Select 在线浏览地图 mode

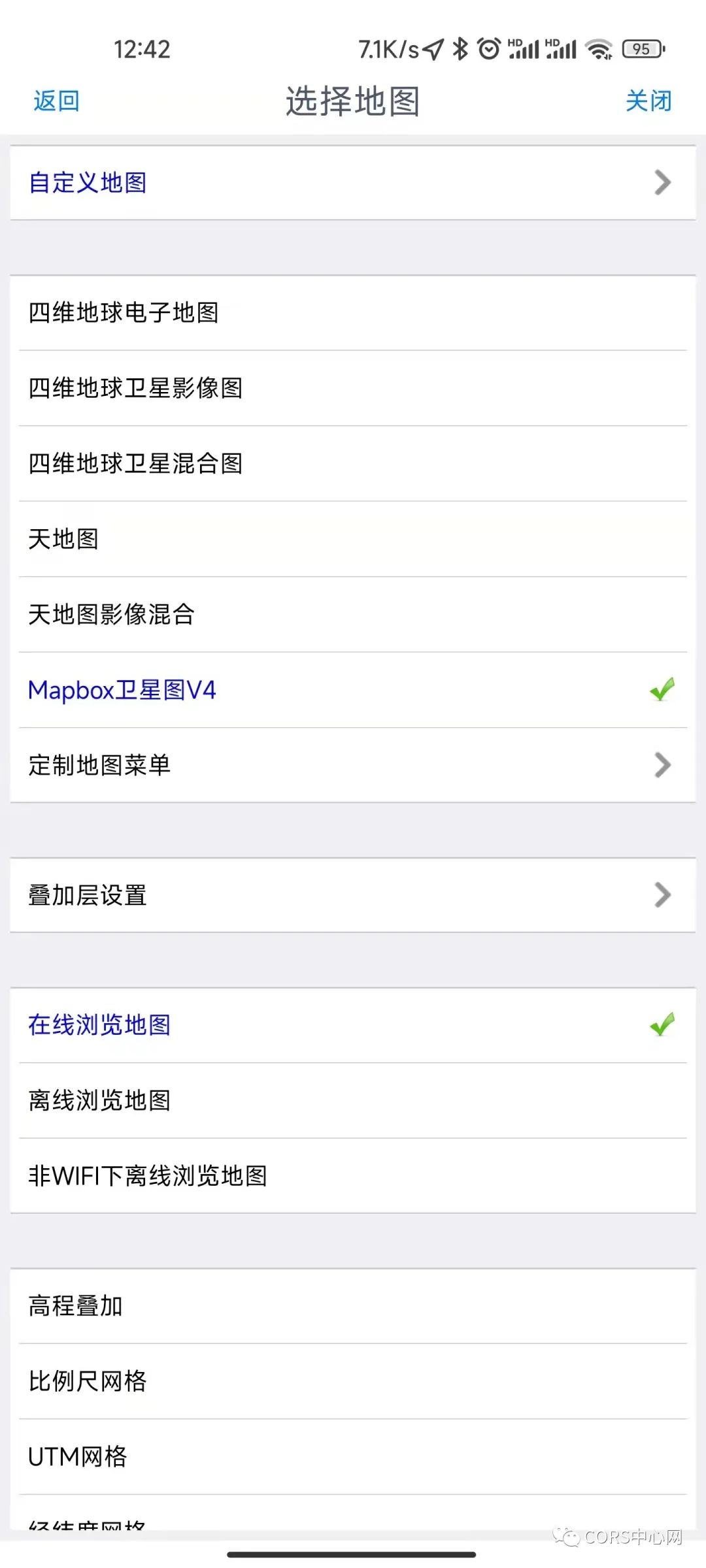[353, 1025]
